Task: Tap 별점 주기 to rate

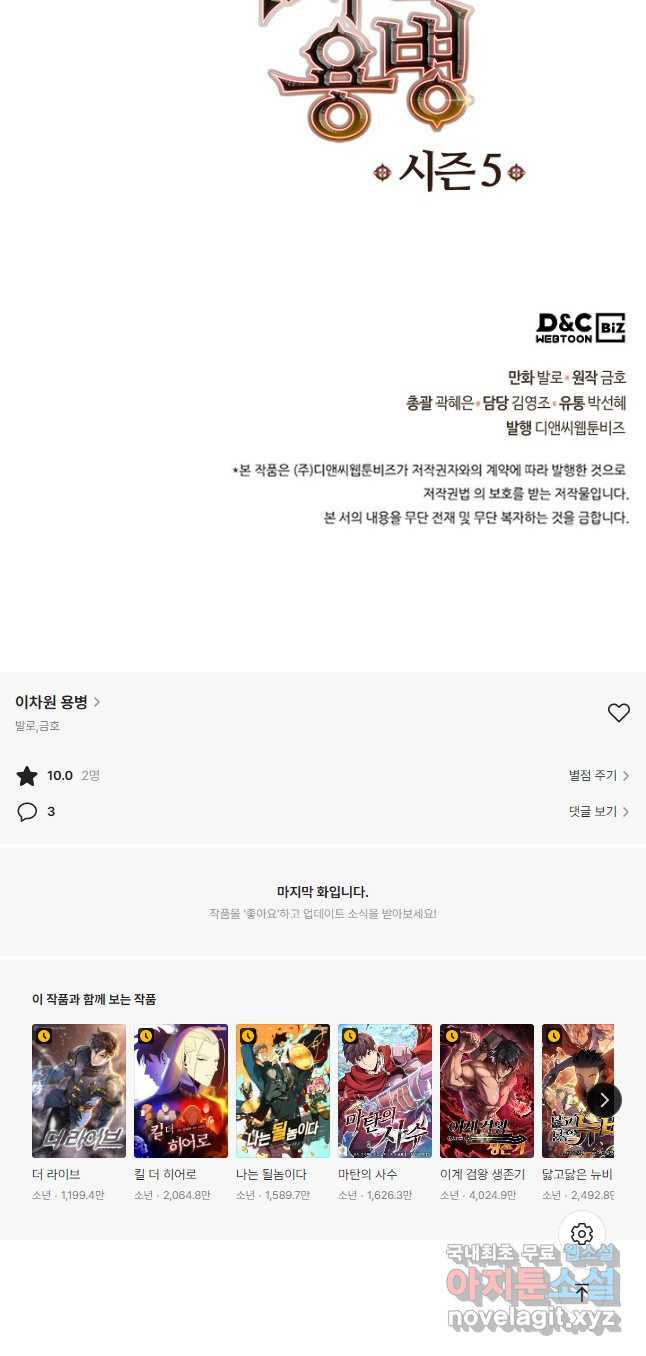Action: click(598, 776)
